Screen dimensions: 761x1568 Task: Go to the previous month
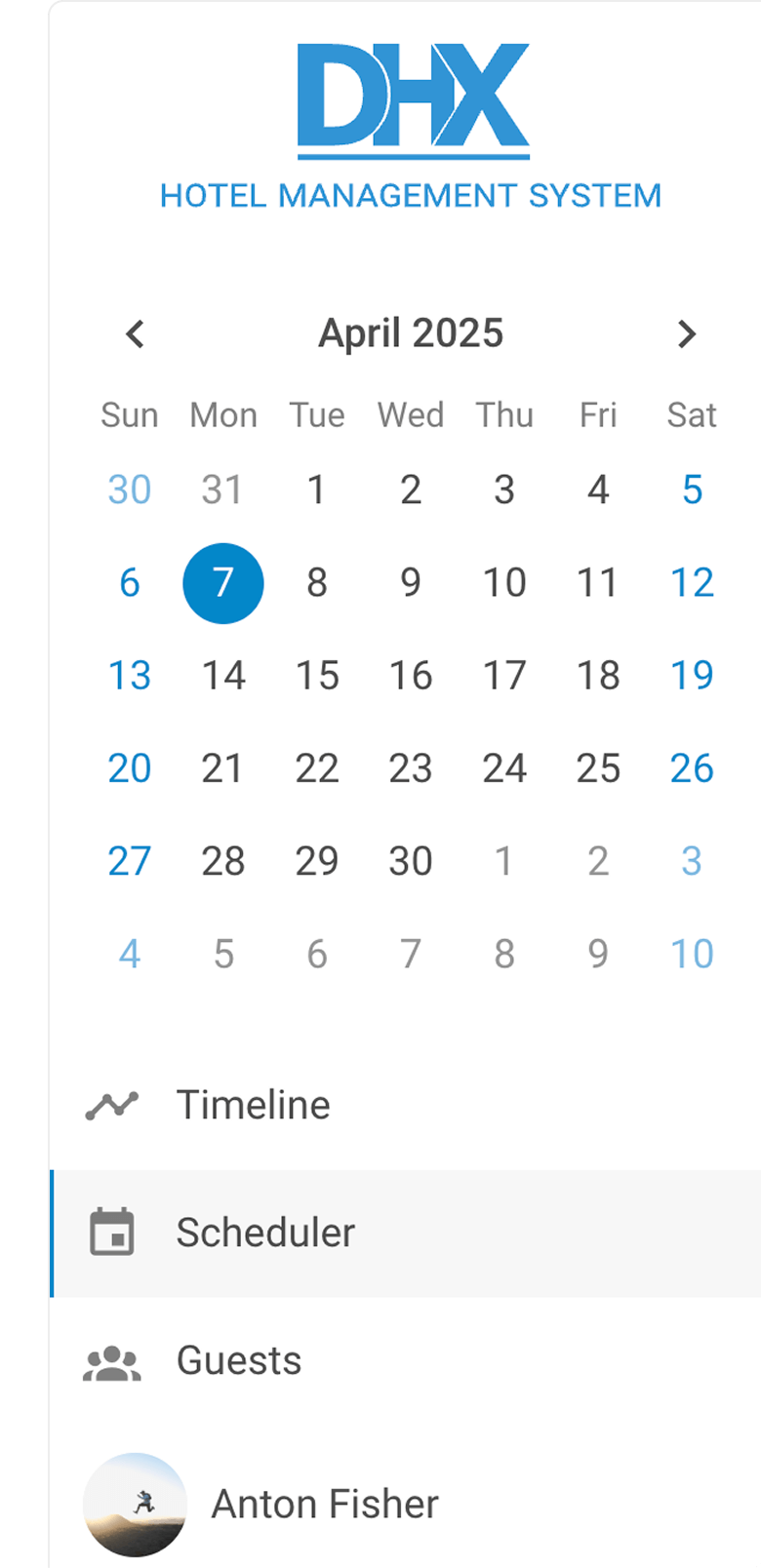136,334
